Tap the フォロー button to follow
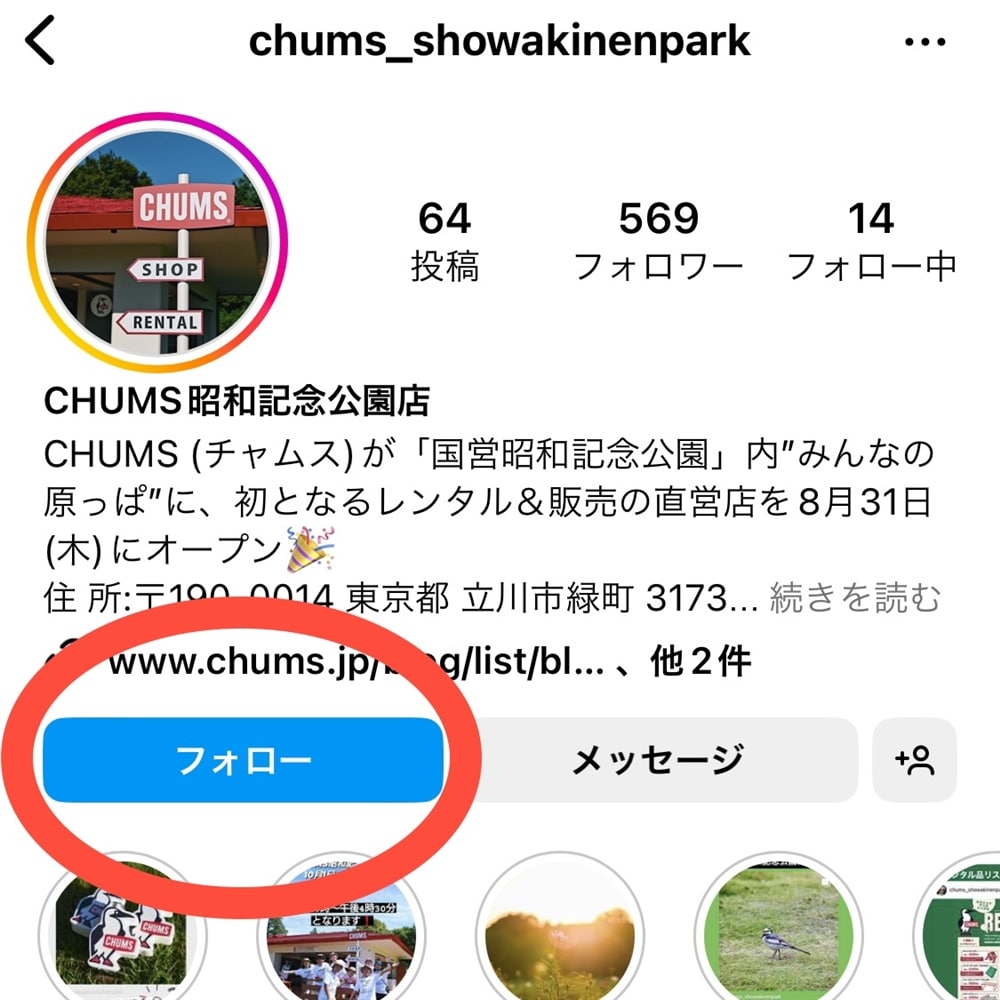The image size is (1000, 1000). 243,760
